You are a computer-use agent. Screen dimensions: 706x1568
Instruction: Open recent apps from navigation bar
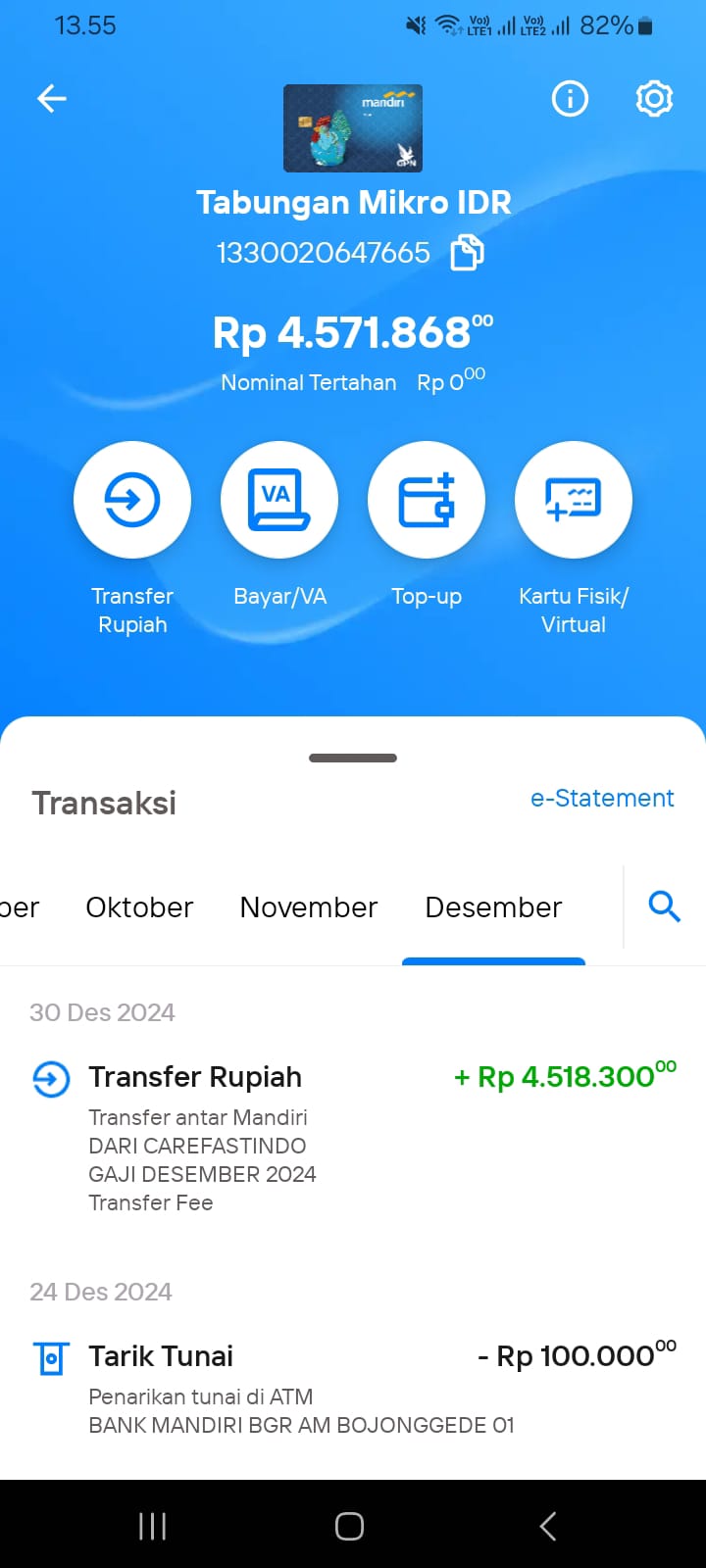click(152, 1526)
